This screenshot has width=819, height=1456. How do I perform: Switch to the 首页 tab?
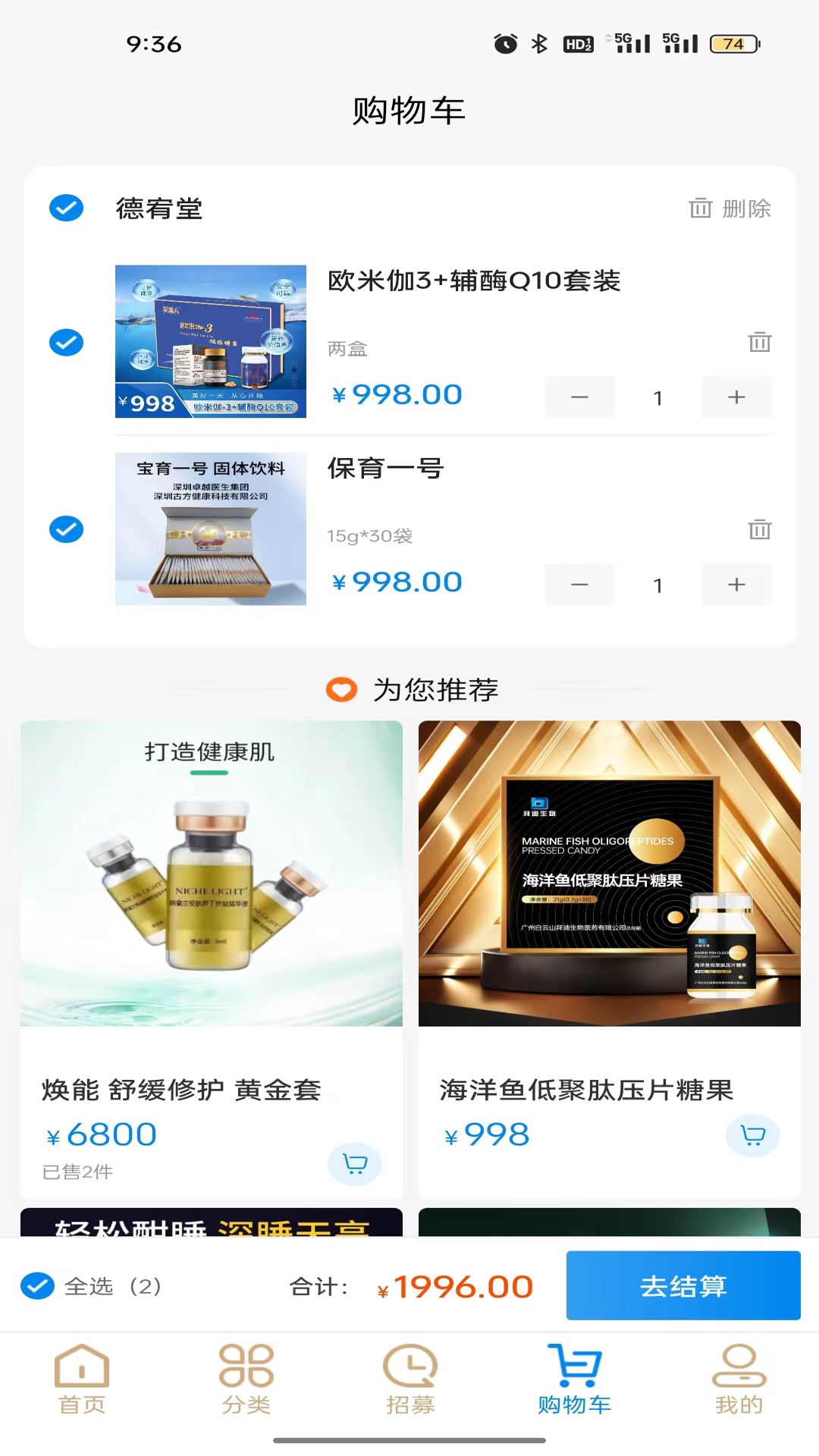82,1379
